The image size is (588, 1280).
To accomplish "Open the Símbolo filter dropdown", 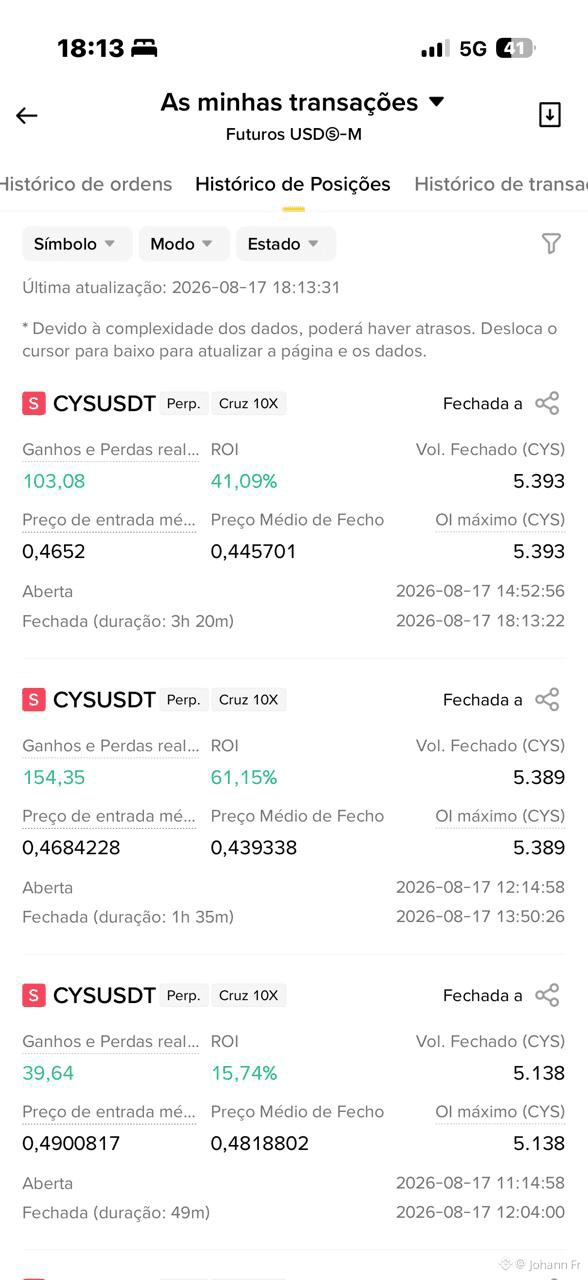I will coord(75,244).
